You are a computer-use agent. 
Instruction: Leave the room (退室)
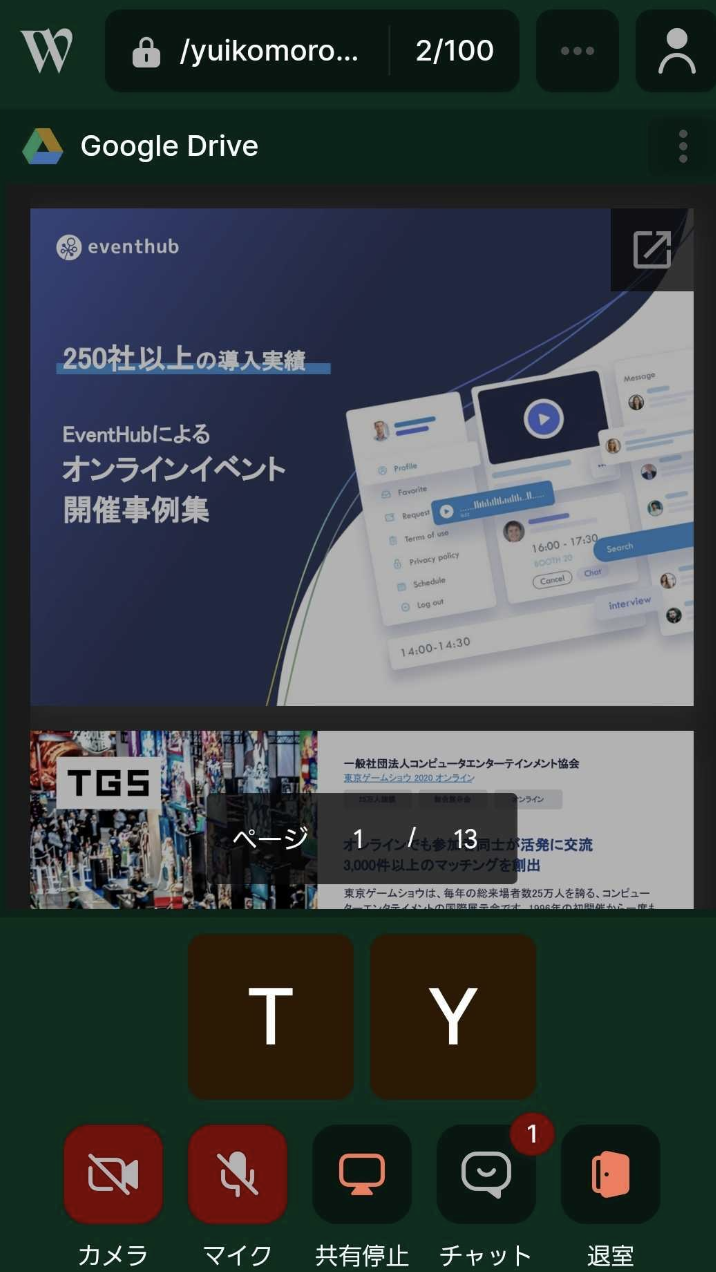(x=610, y=1174)
